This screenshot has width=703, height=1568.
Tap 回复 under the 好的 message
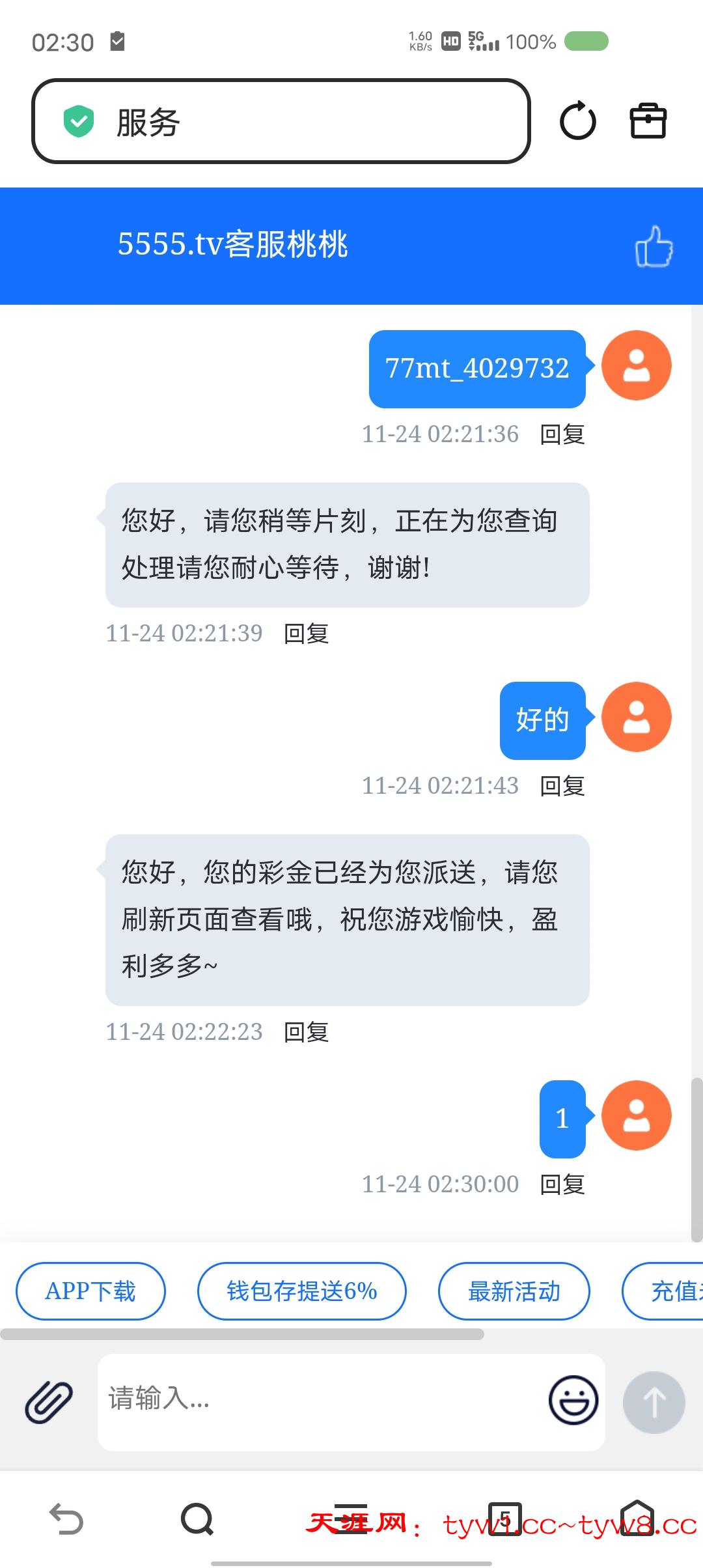click(x=562, y=786)
